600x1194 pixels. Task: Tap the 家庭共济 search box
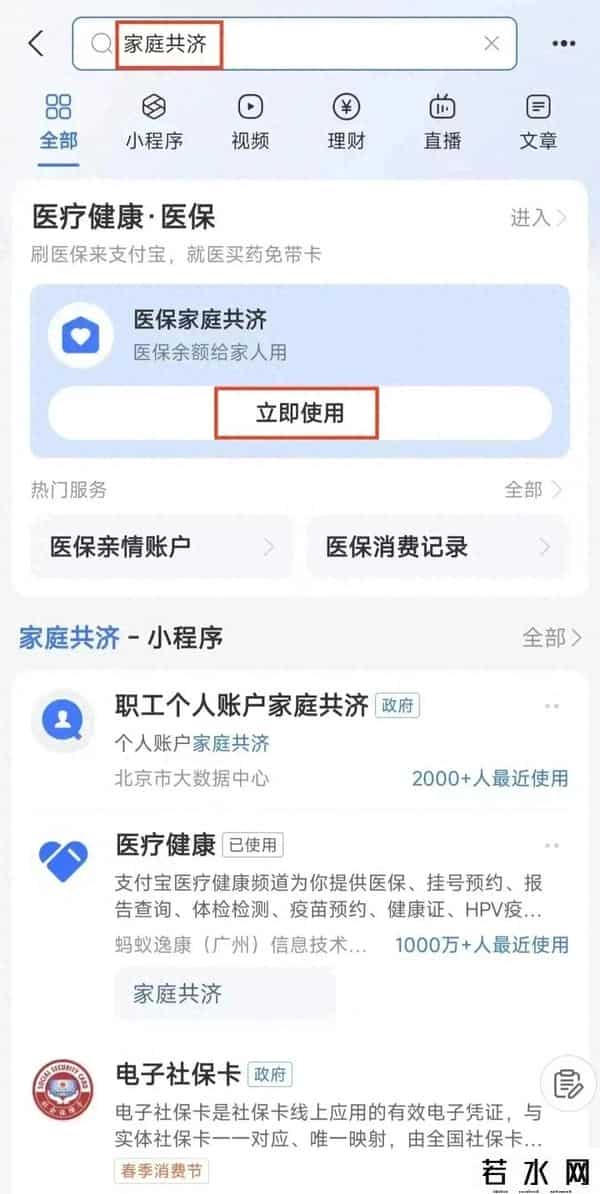tap(290, 43)
